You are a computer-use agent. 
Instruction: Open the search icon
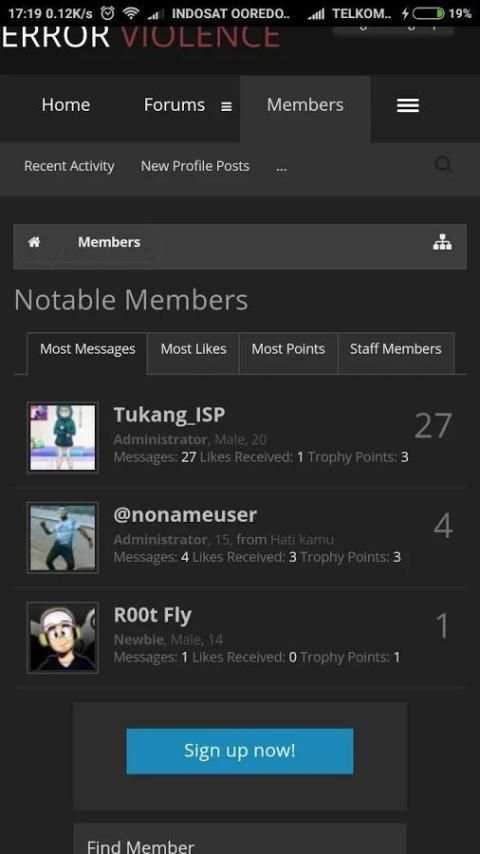pyautogui.click(x=443, y=164)
